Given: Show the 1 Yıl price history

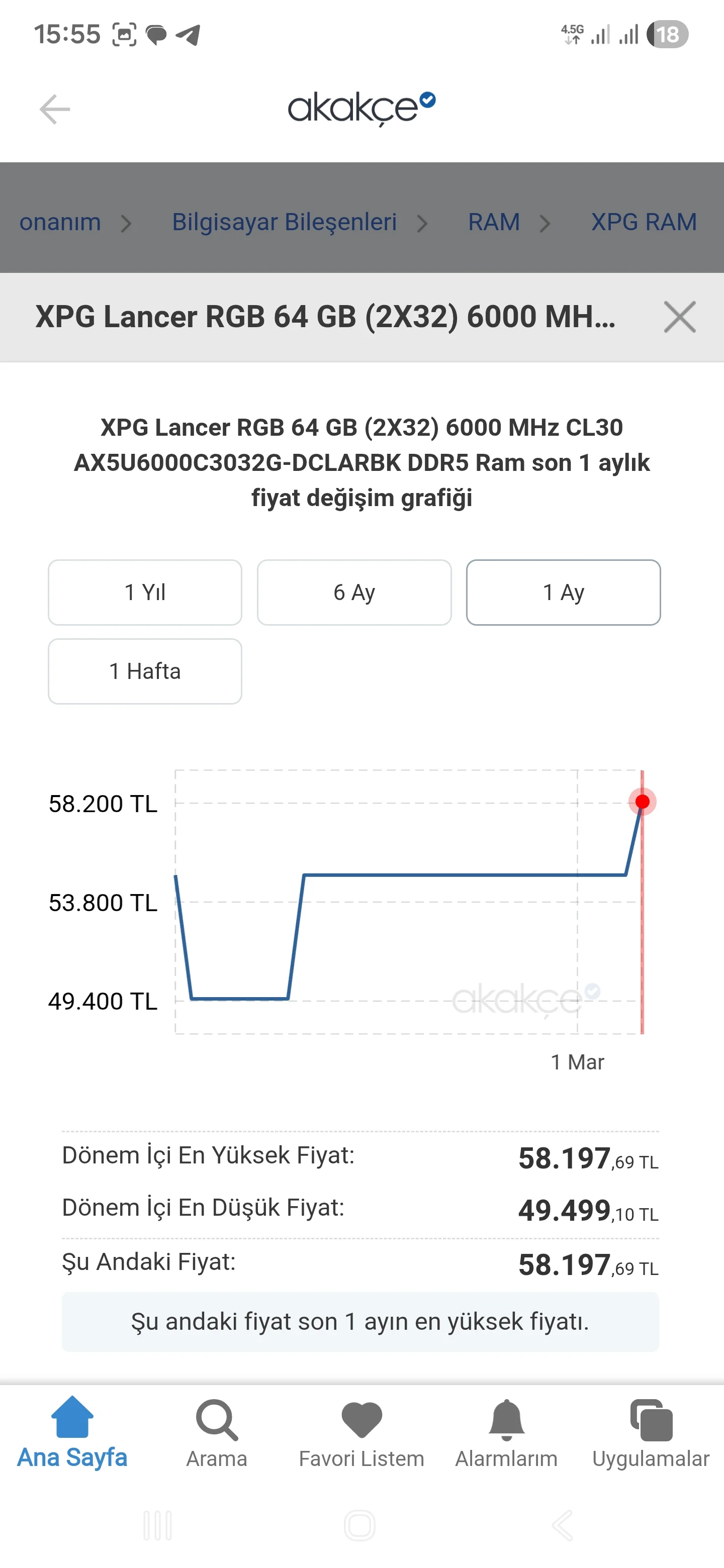Looking at the screenshot, I should click(x=145, y=592).
